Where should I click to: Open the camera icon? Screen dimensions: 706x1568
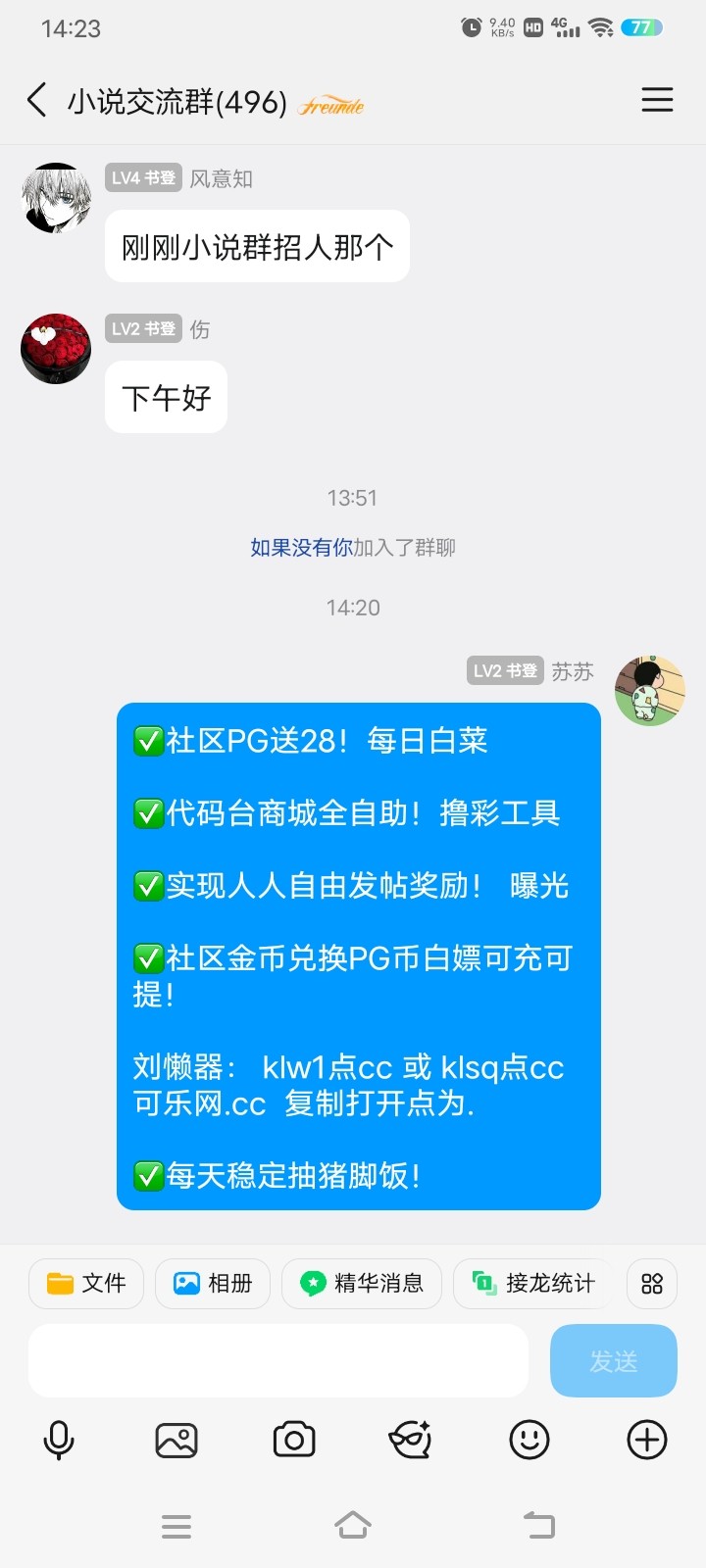pos(294,1440)
